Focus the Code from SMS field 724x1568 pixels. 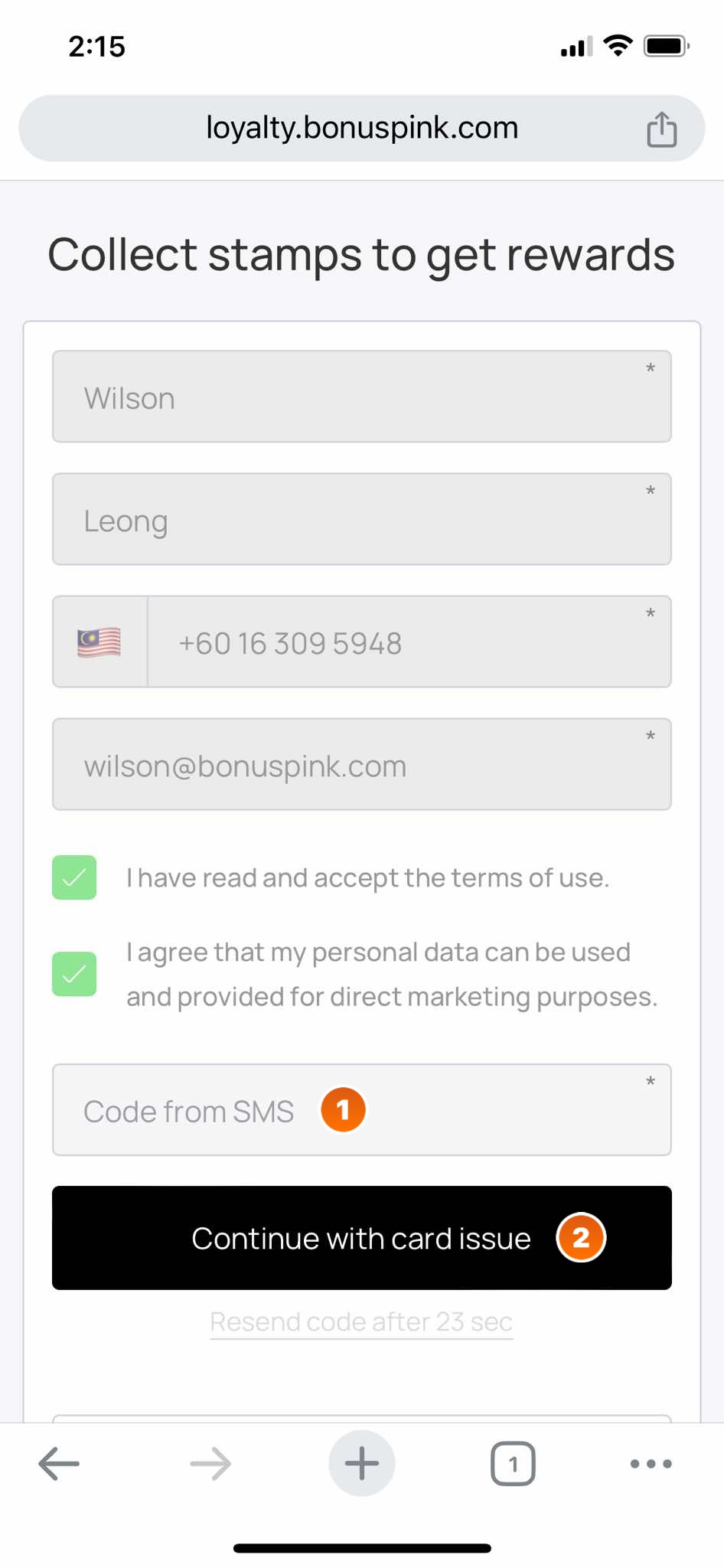(x=361, y=1109)
